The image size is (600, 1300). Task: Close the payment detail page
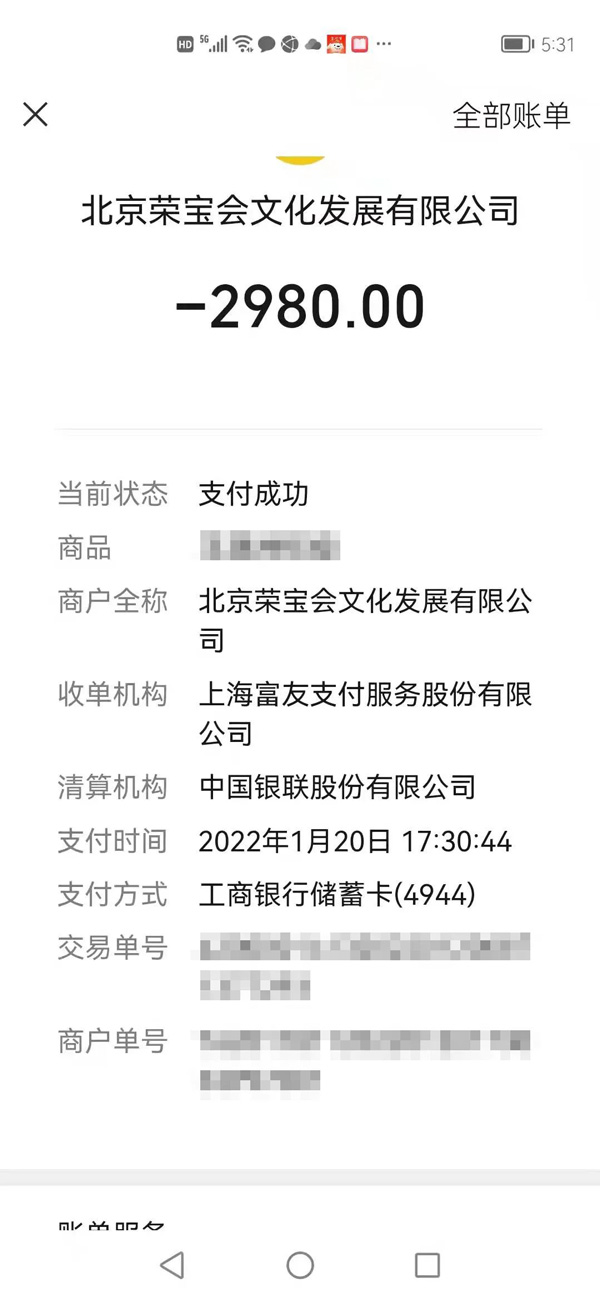tap(35, 115)
